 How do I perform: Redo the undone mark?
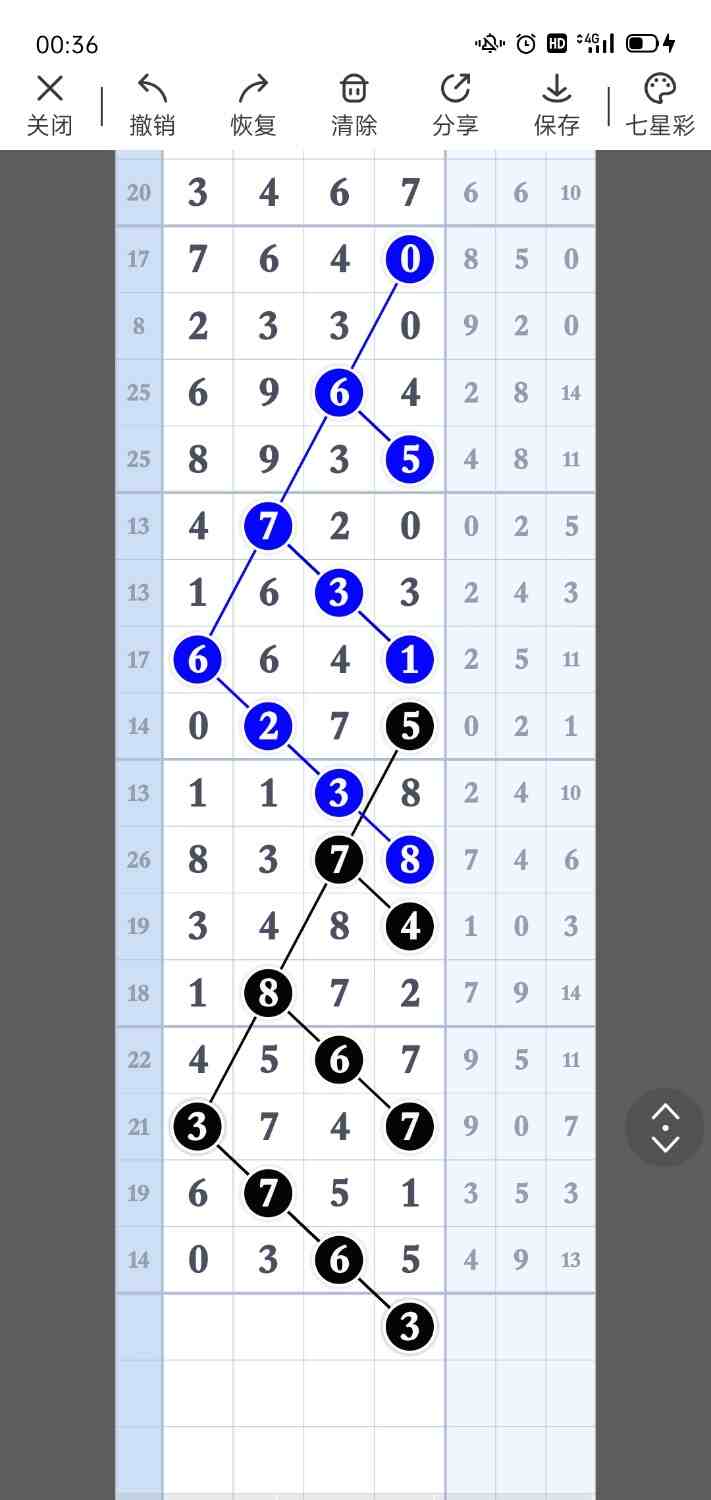pos(253,104)
